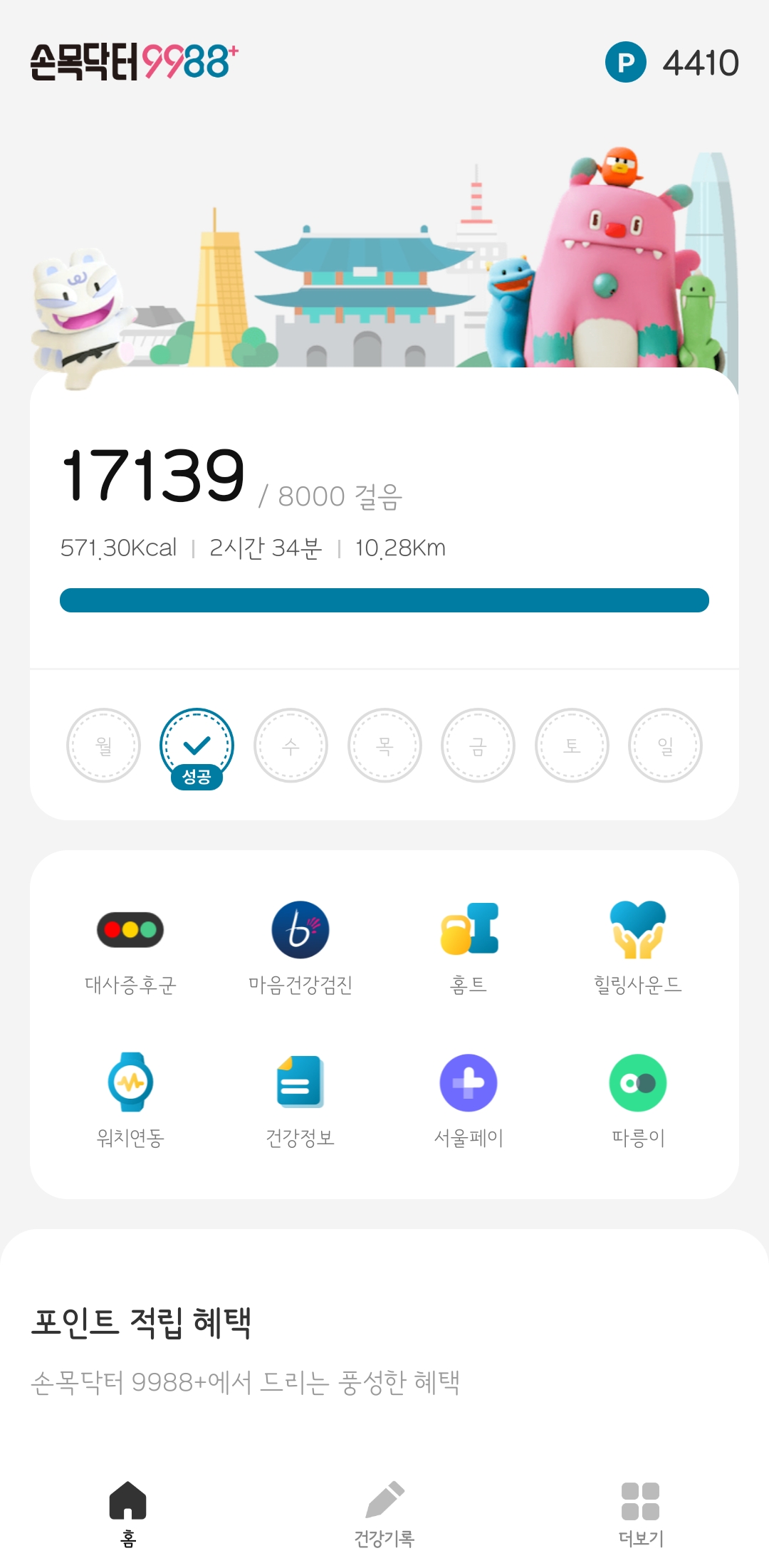Select the 대사증후군 shortcut
The image size is (769, 1568).
click(130, 947)
